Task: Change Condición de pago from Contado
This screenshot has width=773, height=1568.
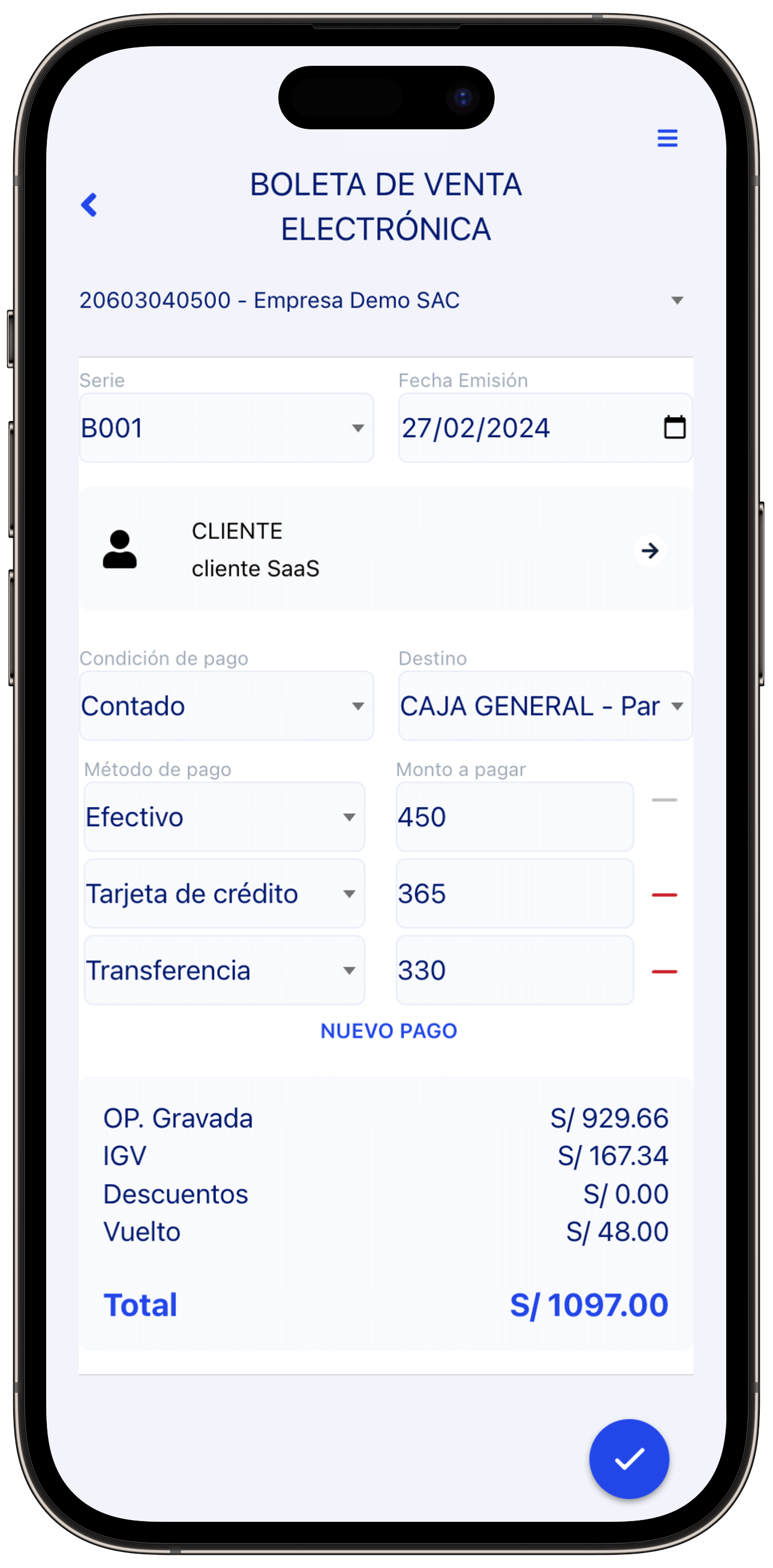Action: click(226, 706)
